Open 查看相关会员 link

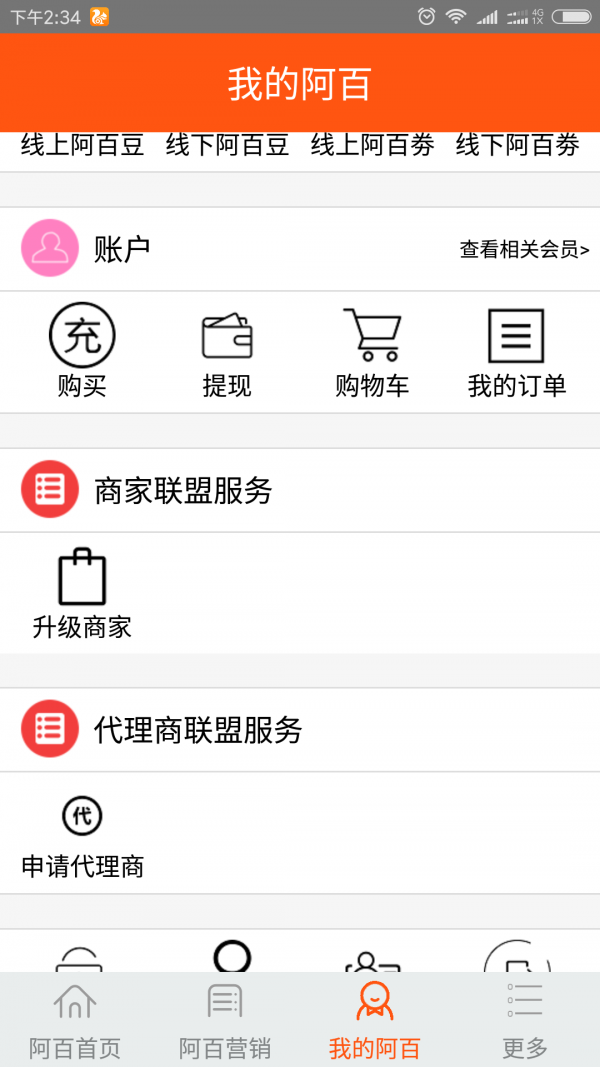(x=524, y=250)
